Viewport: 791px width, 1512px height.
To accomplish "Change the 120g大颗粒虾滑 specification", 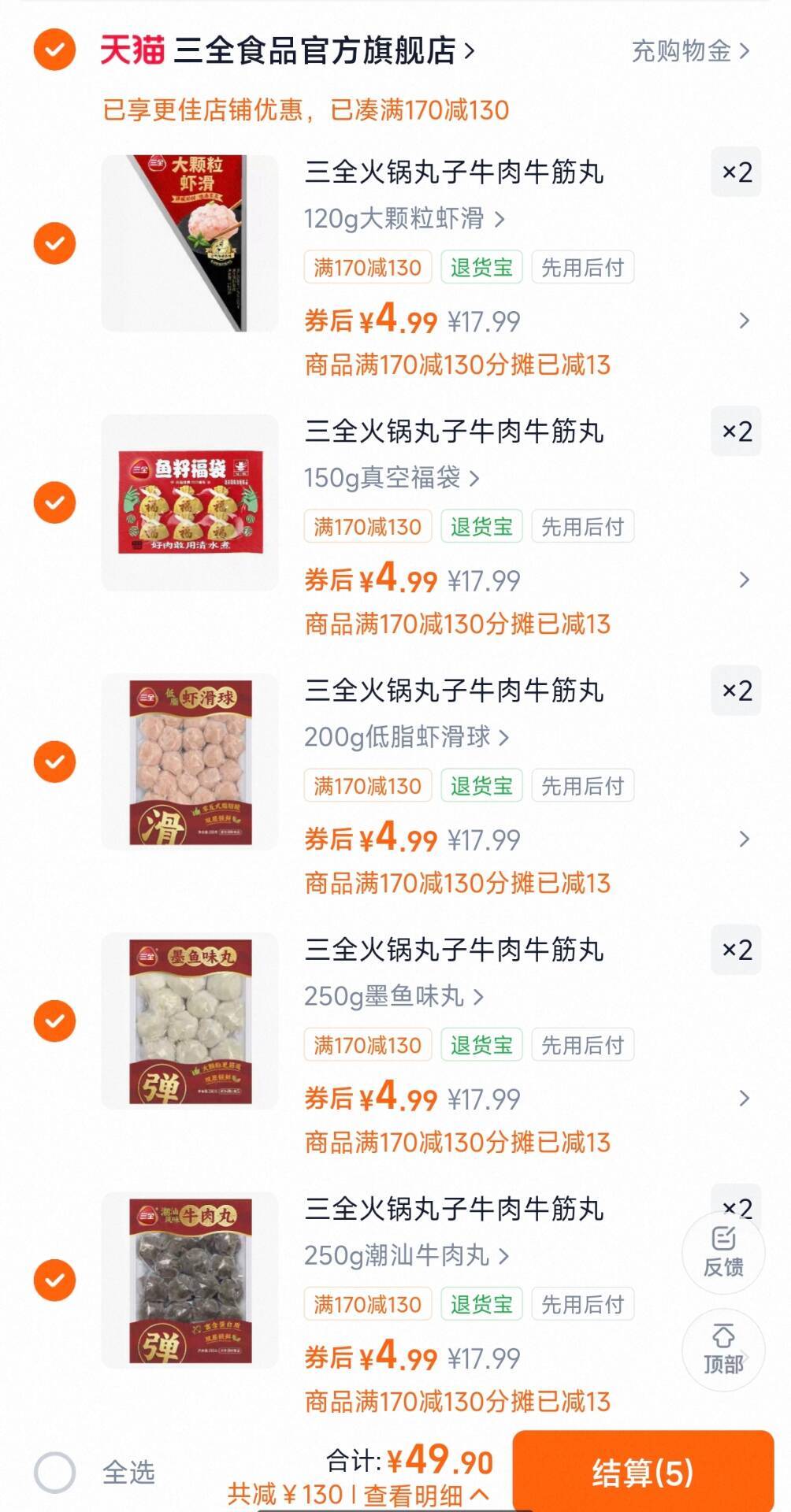I will coord(403,218).
